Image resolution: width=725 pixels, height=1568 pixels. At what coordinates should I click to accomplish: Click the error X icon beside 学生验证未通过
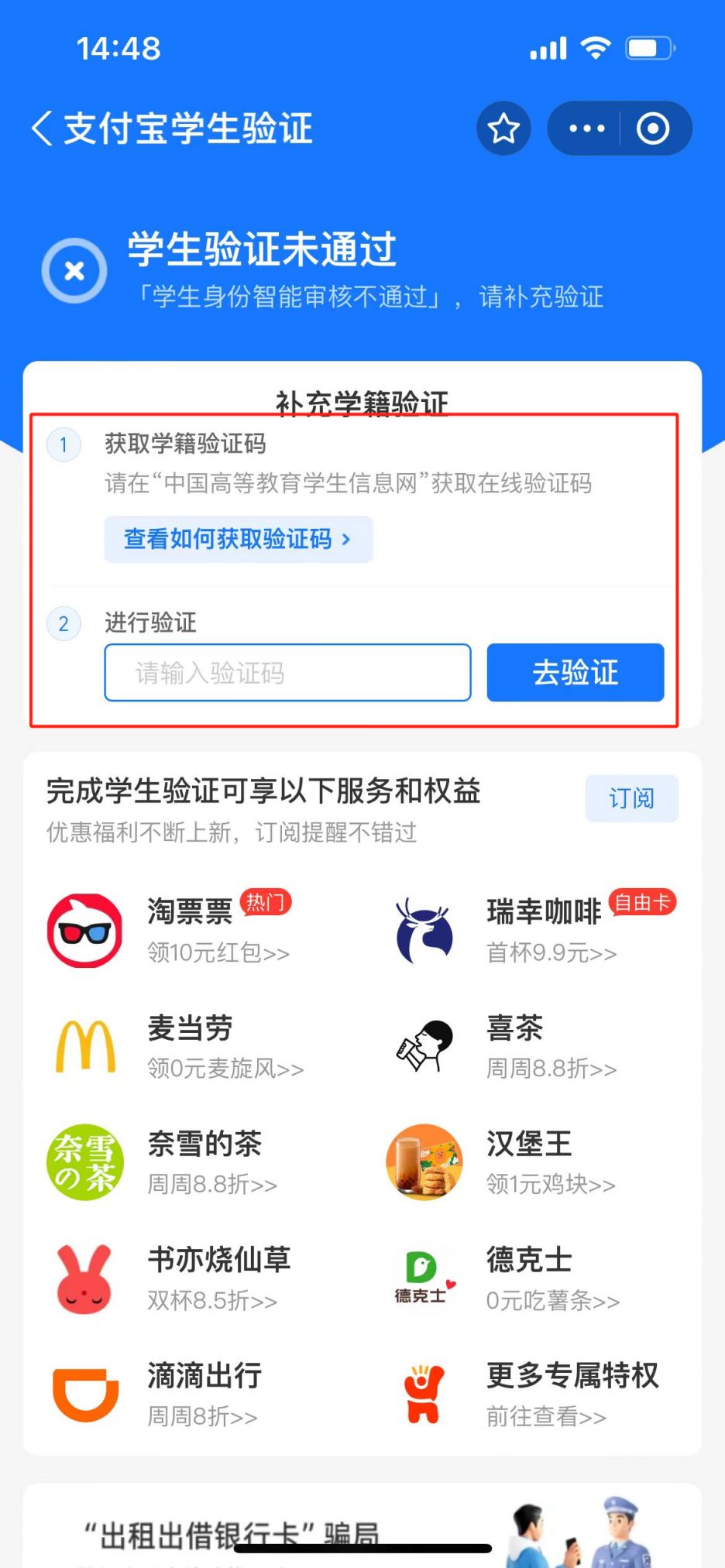pyautogui.click(x=74, y=271)
